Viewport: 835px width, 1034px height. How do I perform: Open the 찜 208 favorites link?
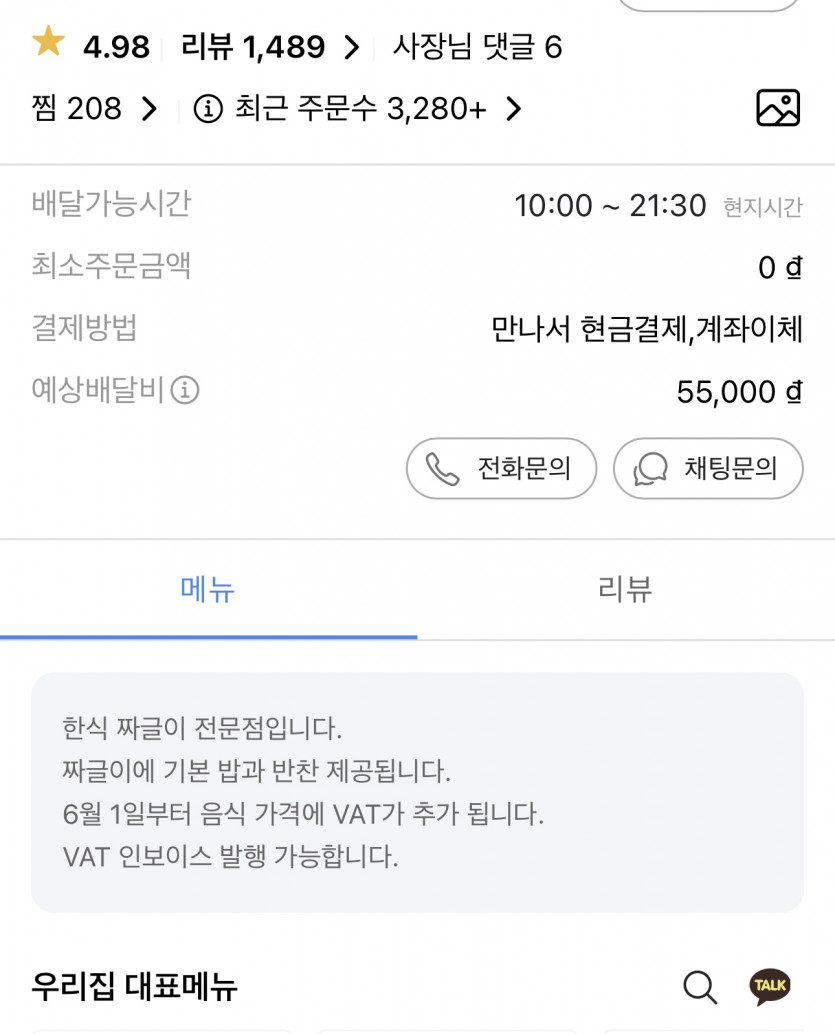click(x=94, y=108)
